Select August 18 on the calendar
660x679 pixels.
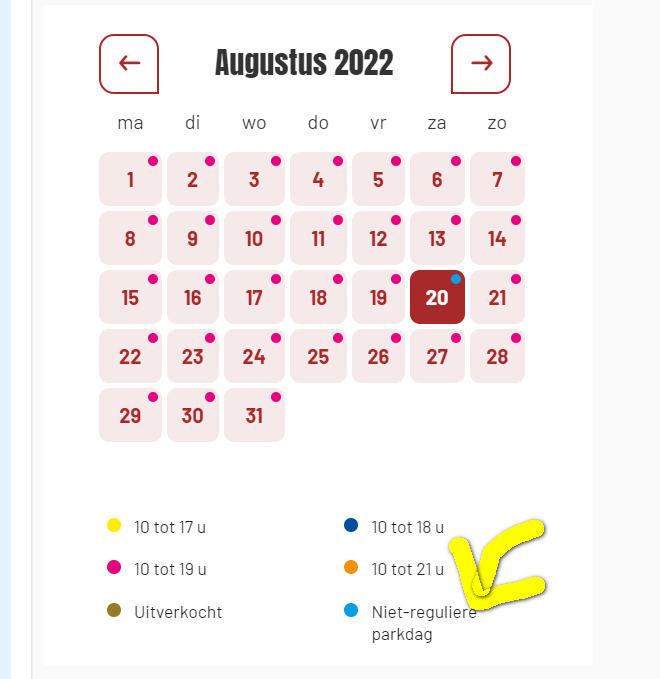point(318,298)
